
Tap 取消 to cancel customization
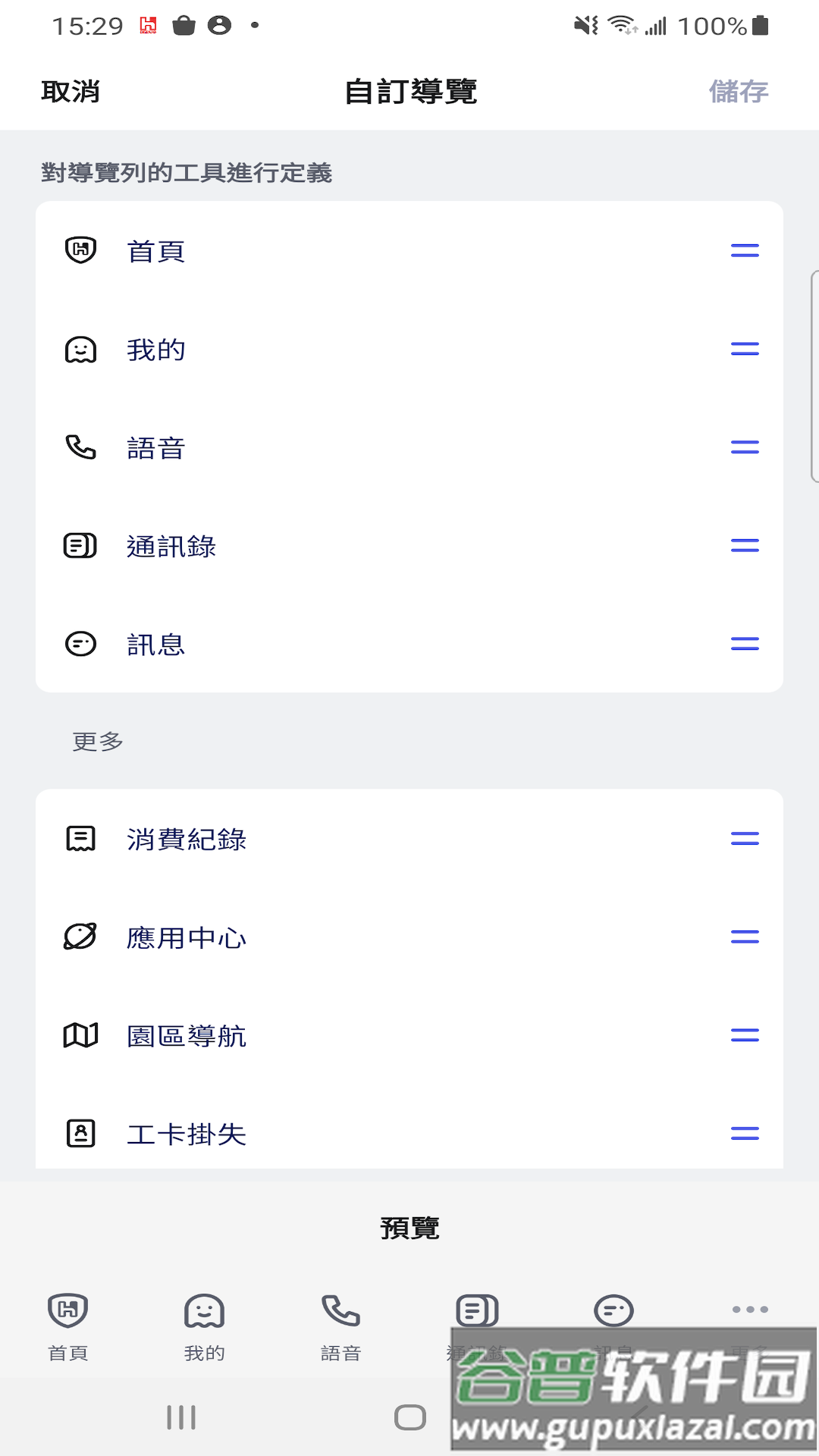(x=71, y=92)
